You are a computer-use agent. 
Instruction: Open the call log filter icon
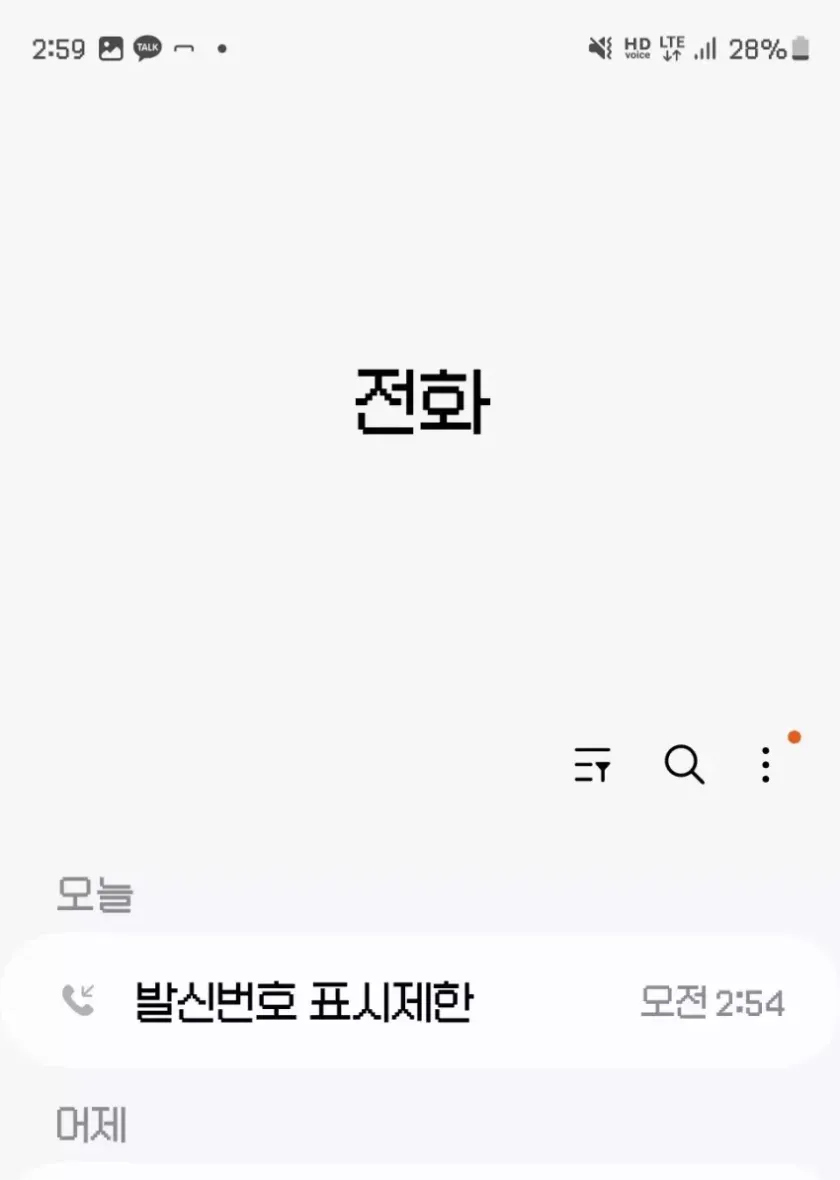pos(592,765)
